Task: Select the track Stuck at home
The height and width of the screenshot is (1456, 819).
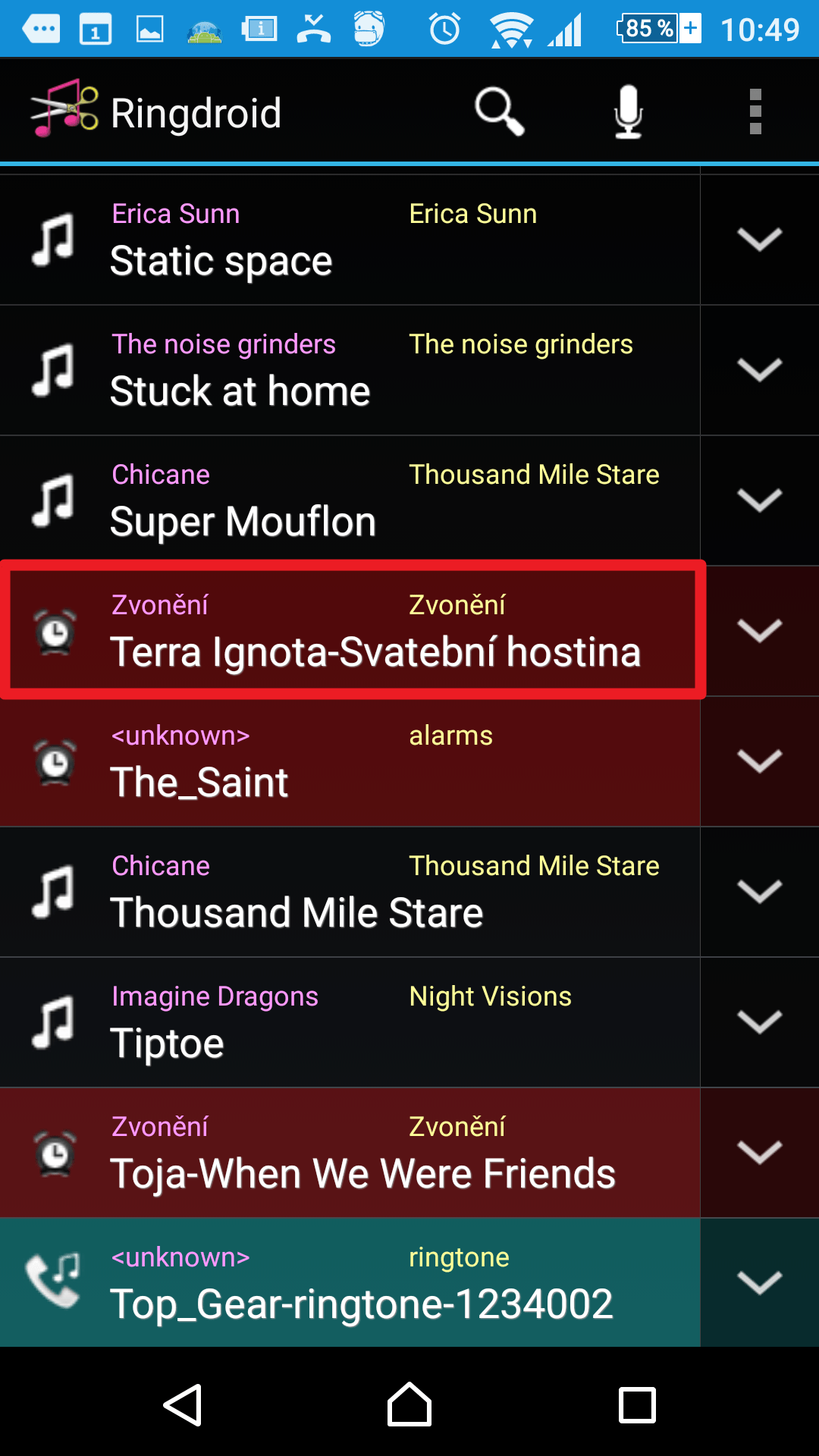Action: pos(350,370)
